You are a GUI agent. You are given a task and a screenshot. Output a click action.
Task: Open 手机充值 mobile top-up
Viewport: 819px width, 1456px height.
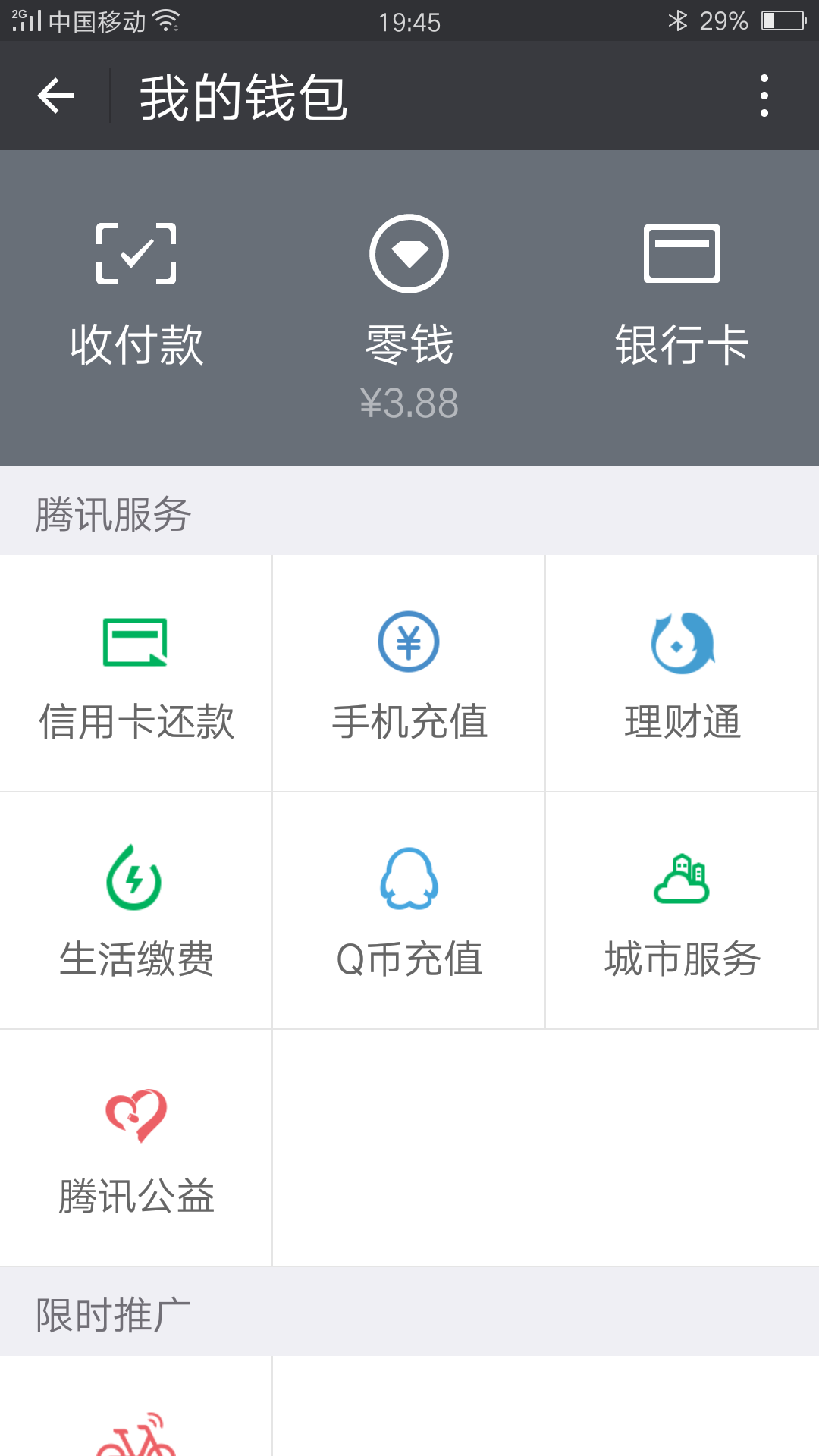pyautogui.click(x=409, y=675)
